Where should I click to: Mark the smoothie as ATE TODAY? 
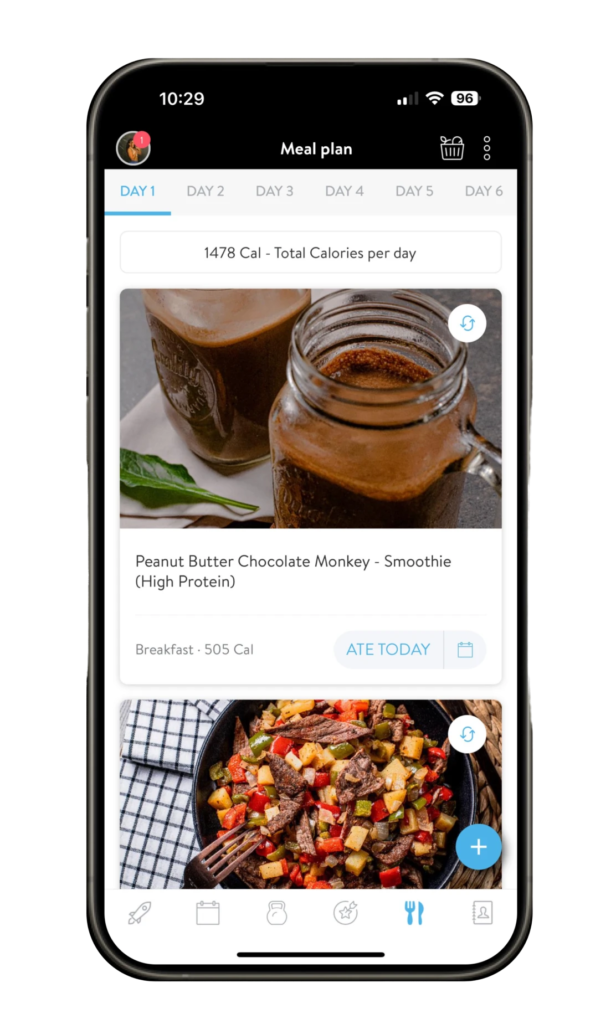[388, 649]
